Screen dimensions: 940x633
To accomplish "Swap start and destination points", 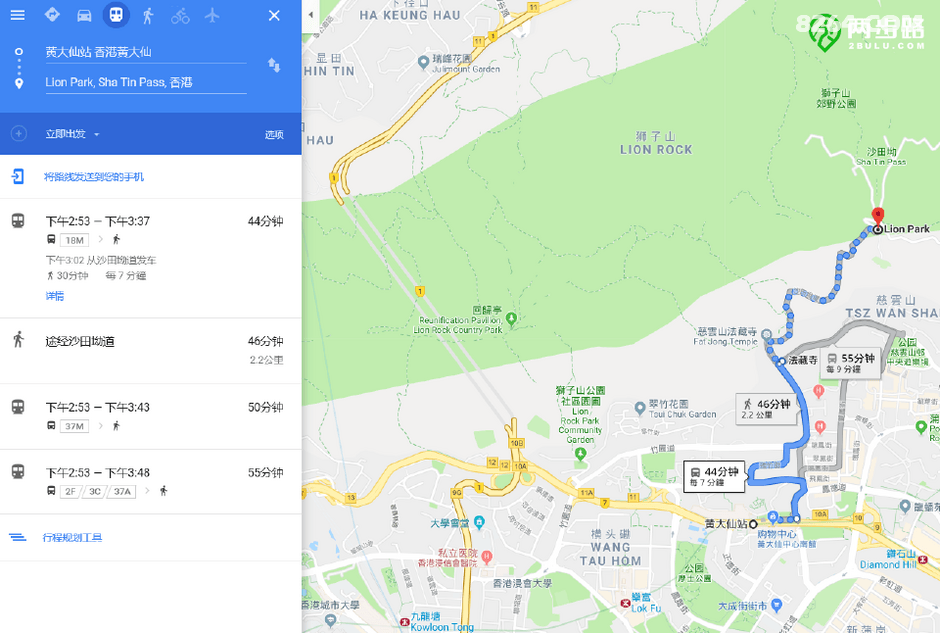I will (273, 65).
